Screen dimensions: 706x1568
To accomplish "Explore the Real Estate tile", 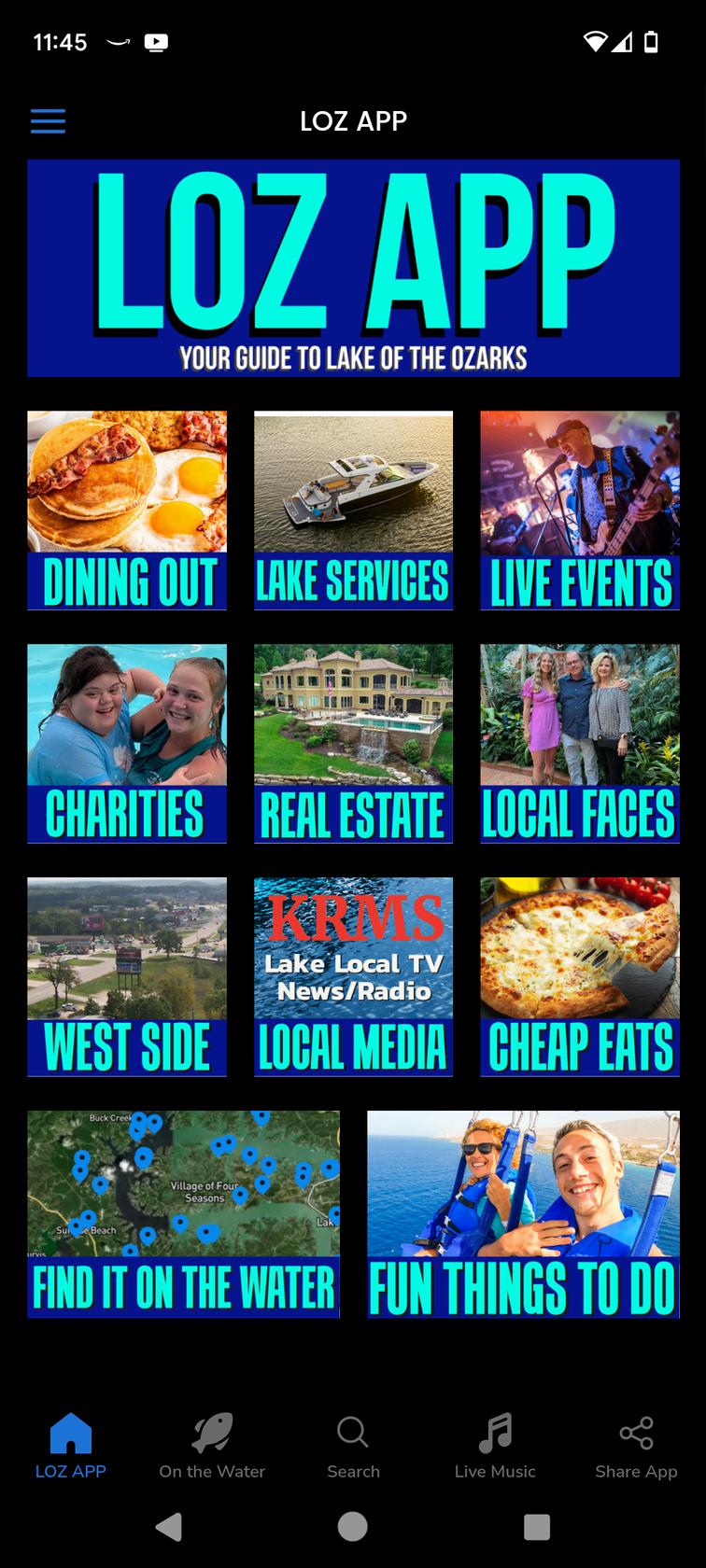I will tap(353, 744).
